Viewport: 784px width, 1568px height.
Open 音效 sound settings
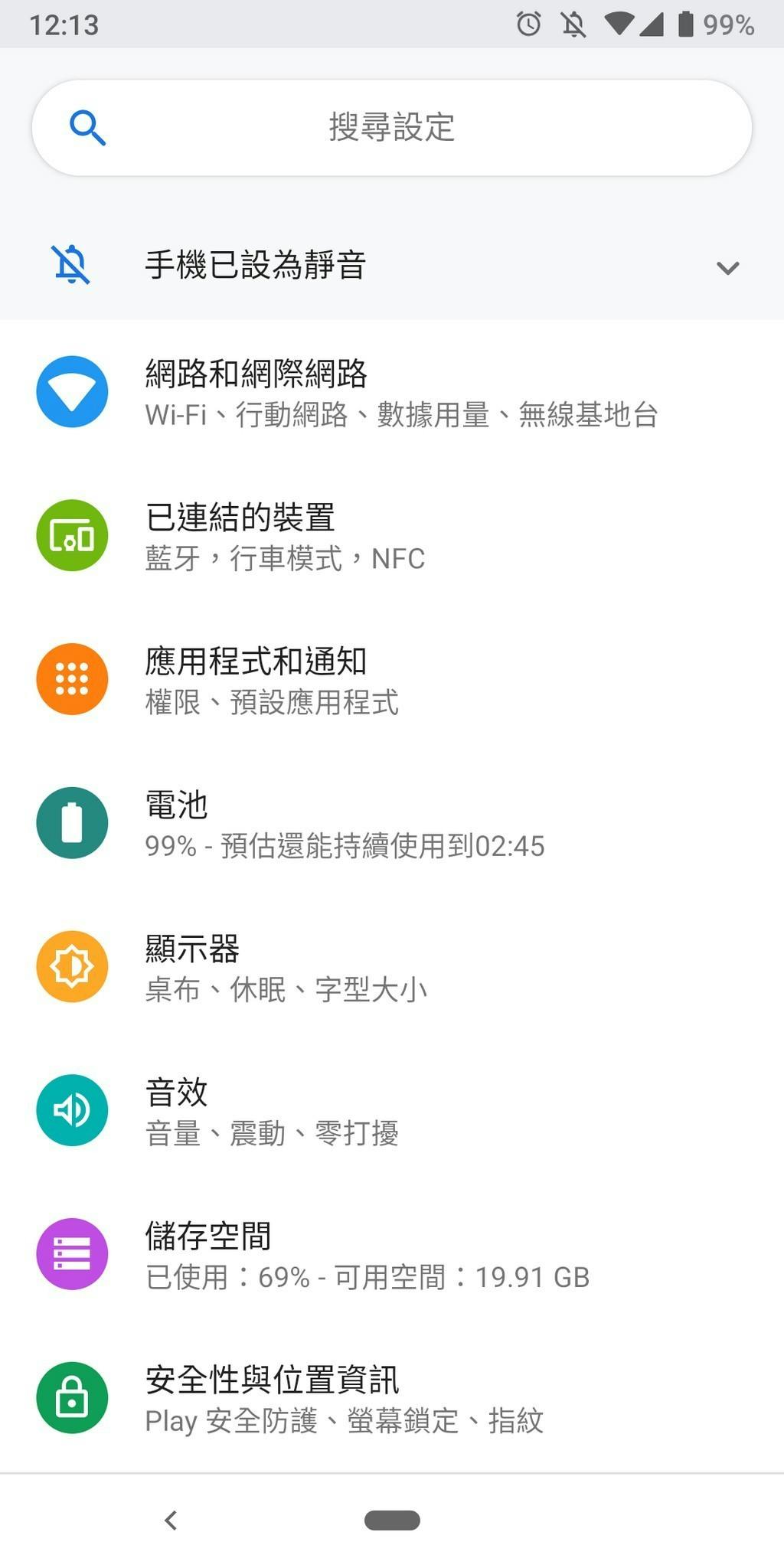tap(391, 1111)
